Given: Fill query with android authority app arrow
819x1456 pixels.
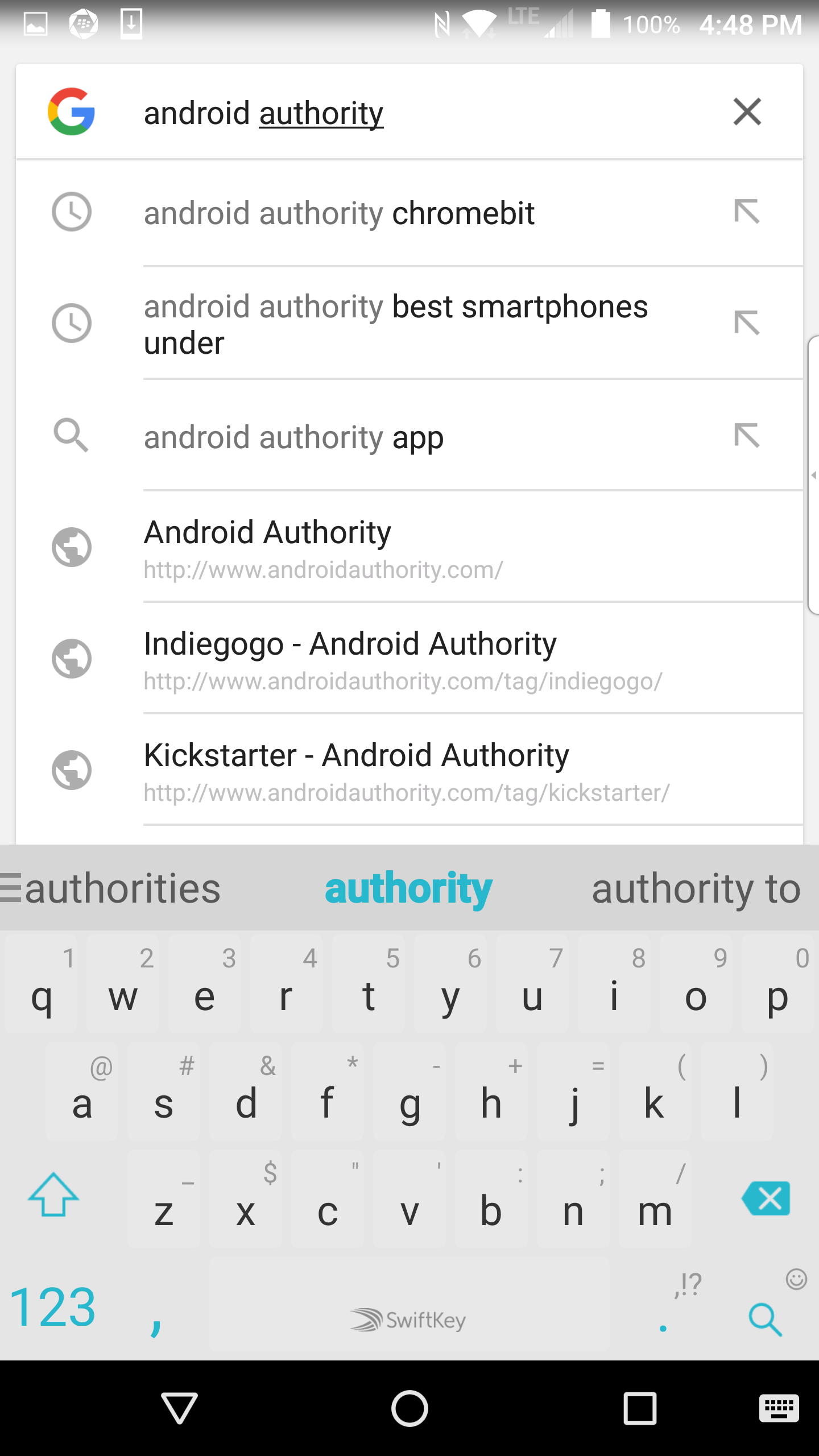Looking at the screenshot, I should 747,436.
